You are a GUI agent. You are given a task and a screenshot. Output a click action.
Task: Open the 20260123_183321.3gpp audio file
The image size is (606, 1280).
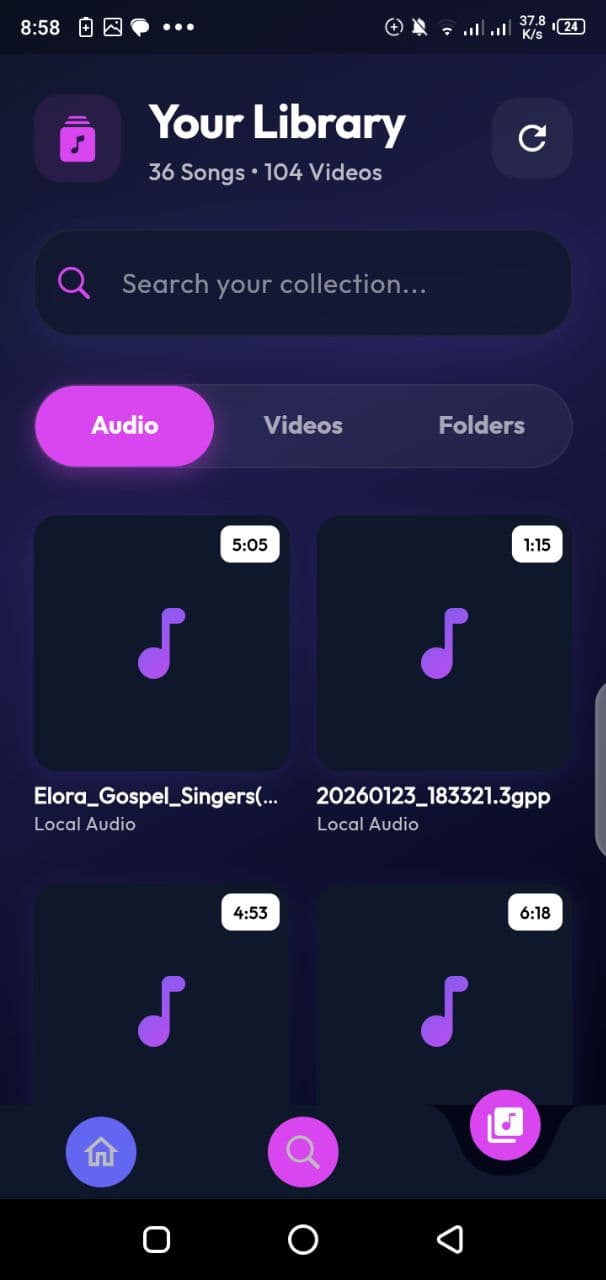444,643
